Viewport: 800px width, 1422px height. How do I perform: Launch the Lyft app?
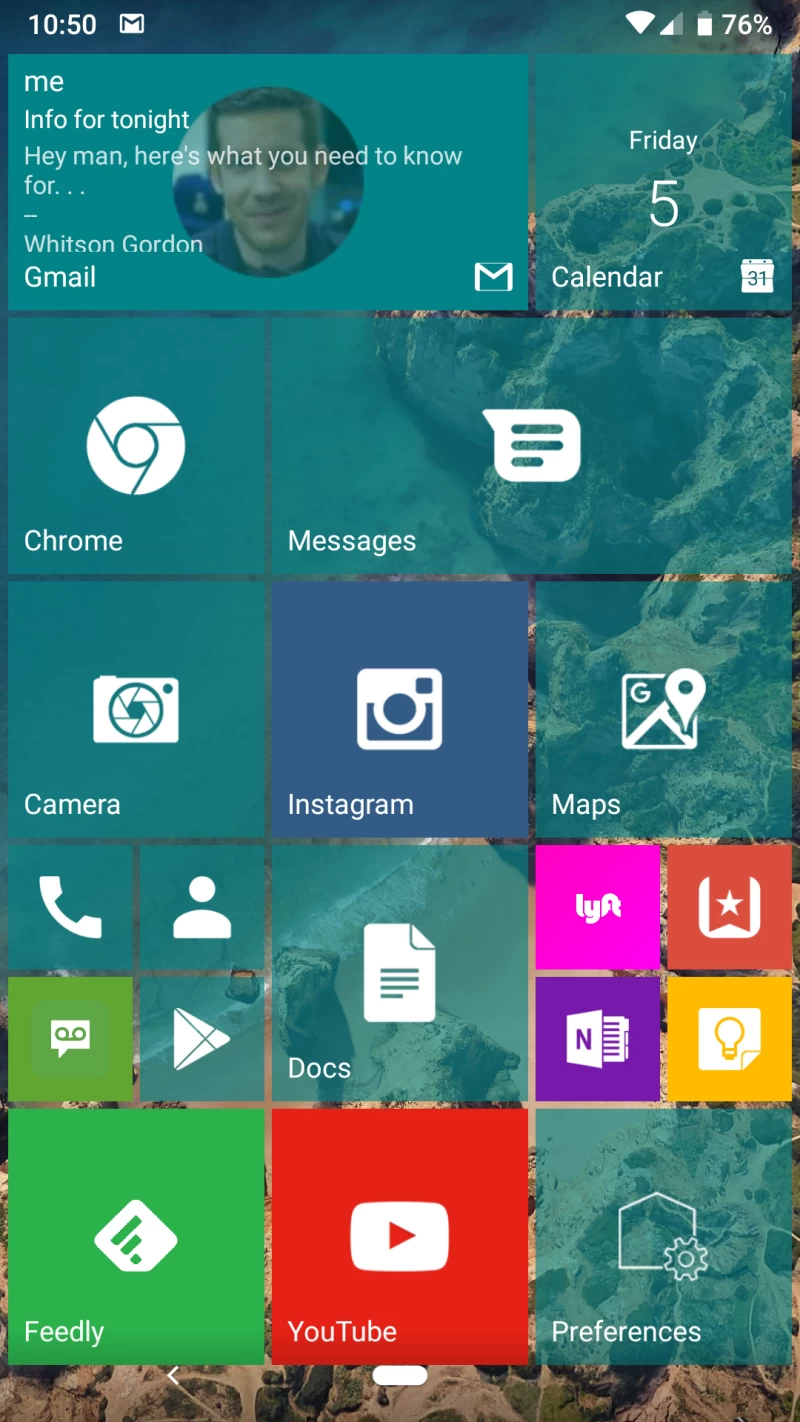[598, 907]
